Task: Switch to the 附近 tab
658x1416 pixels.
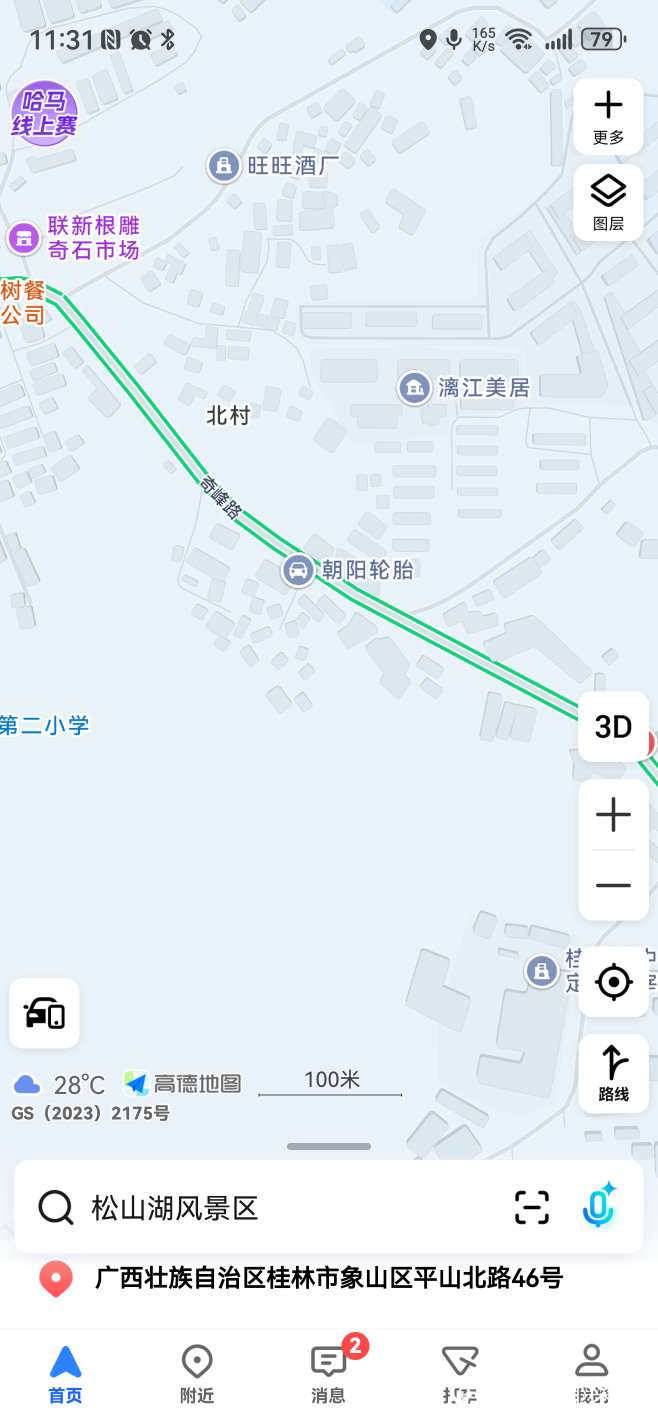Action: click(197, 1373)
